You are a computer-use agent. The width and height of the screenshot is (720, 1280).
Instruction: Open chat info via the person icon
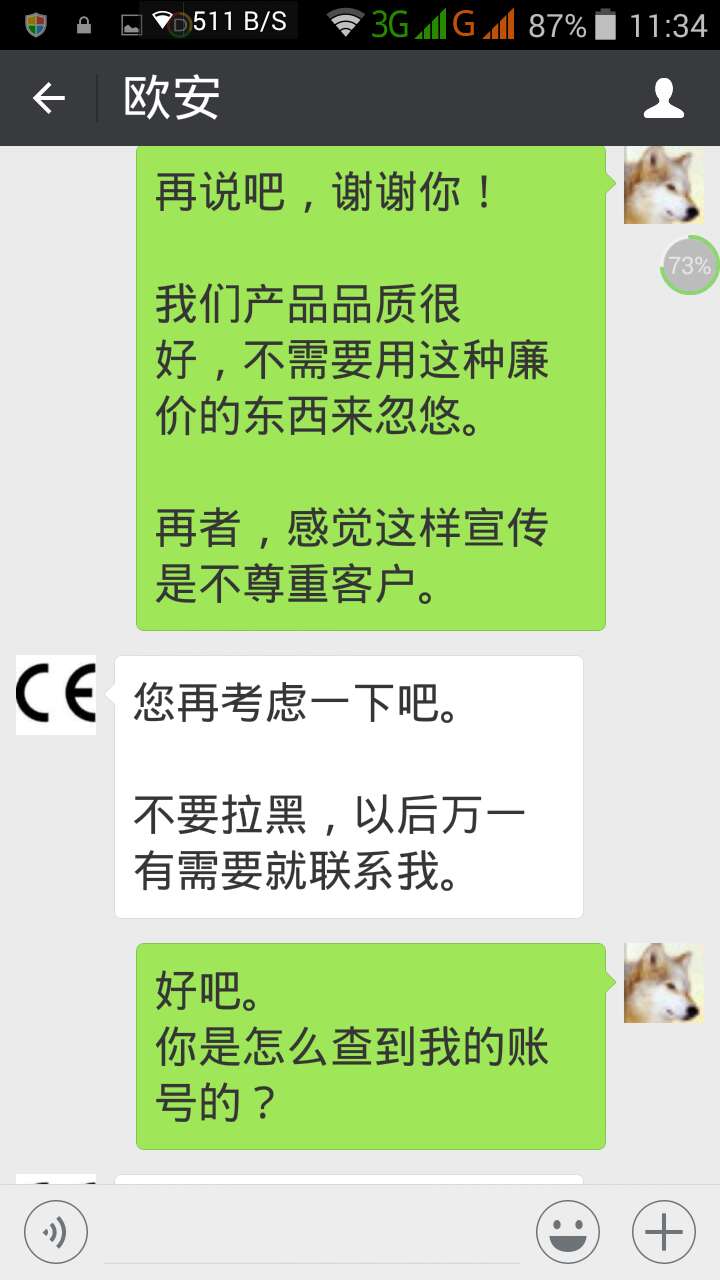(663, 98)
